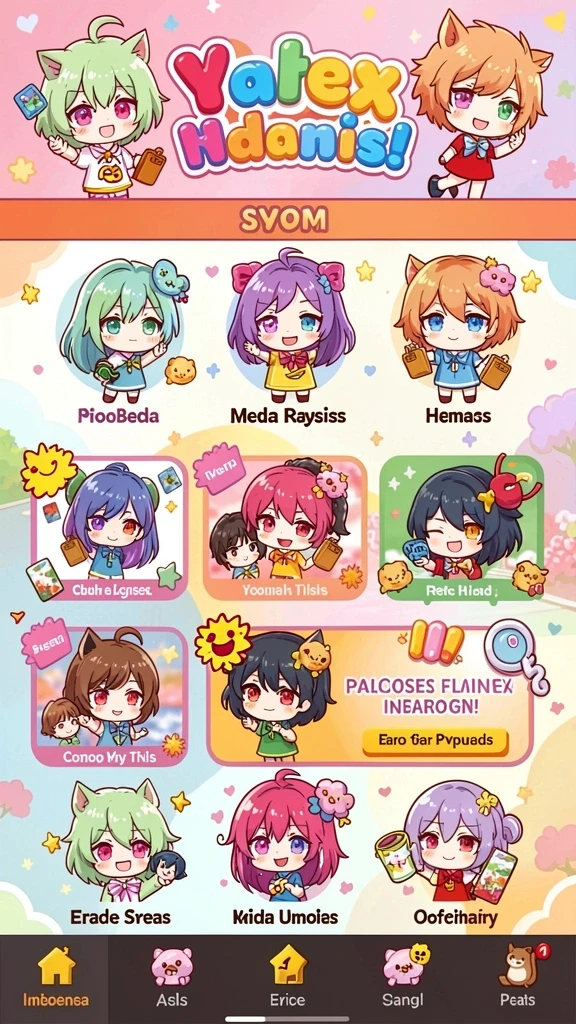Open the Retc Hiad card
The height and width of the screenshot is (1024, 576).
(x=462, y=528)
